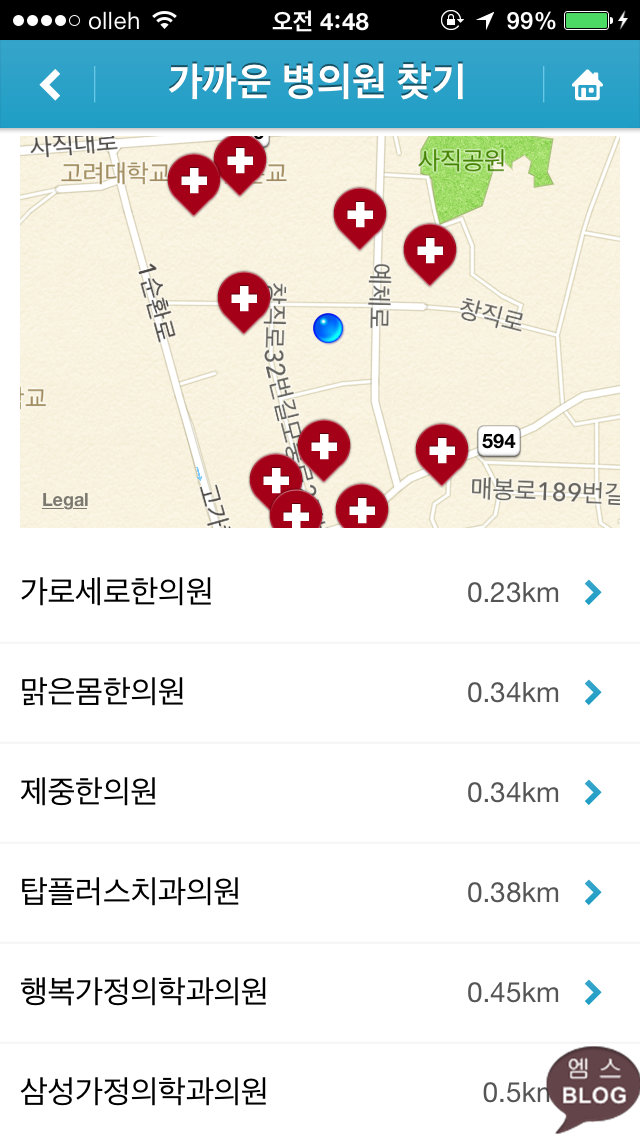640x1136 pixels.
Task: Select 삼성가정의학과의원 in the list
Action: (x=320, y=1090)
